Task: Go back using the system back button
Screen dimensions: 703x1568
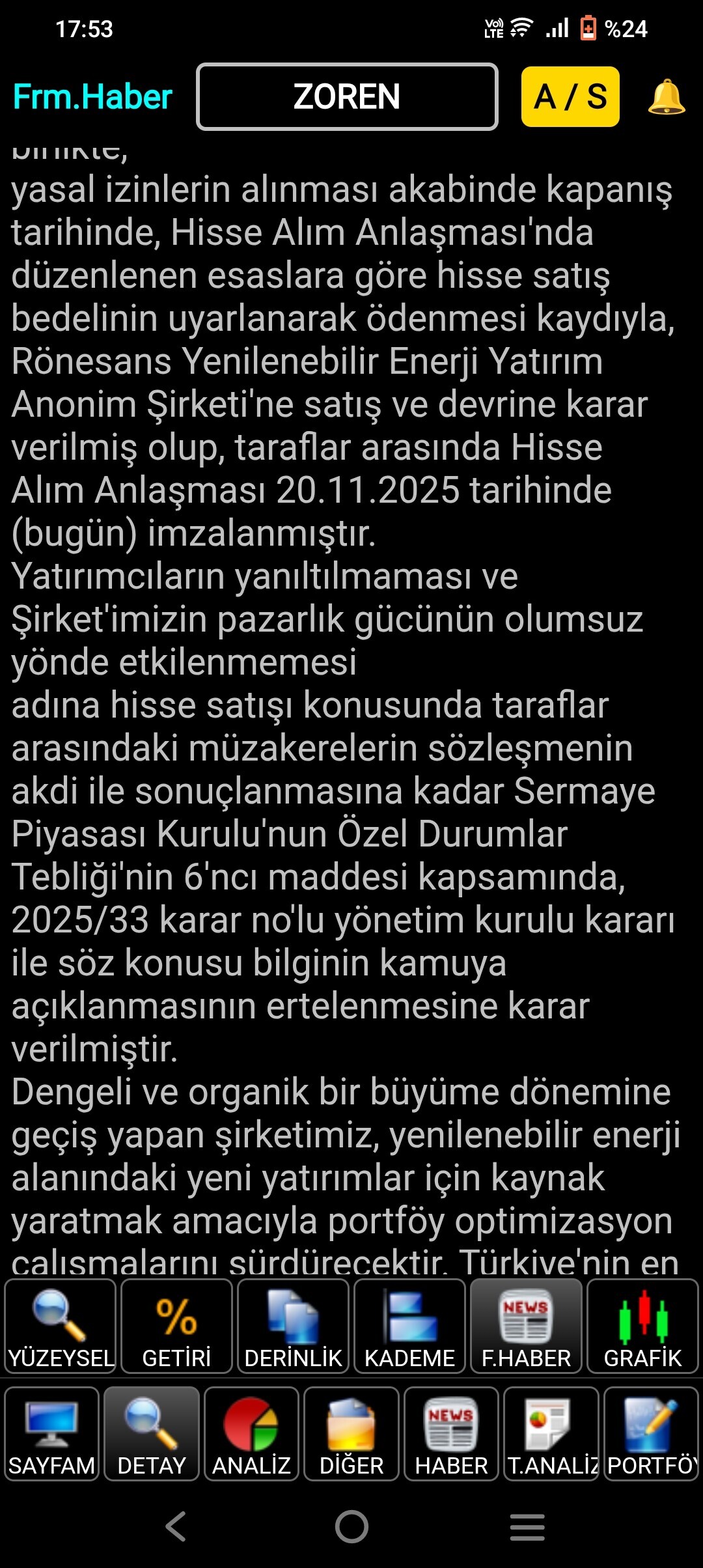Action: 176,1526
